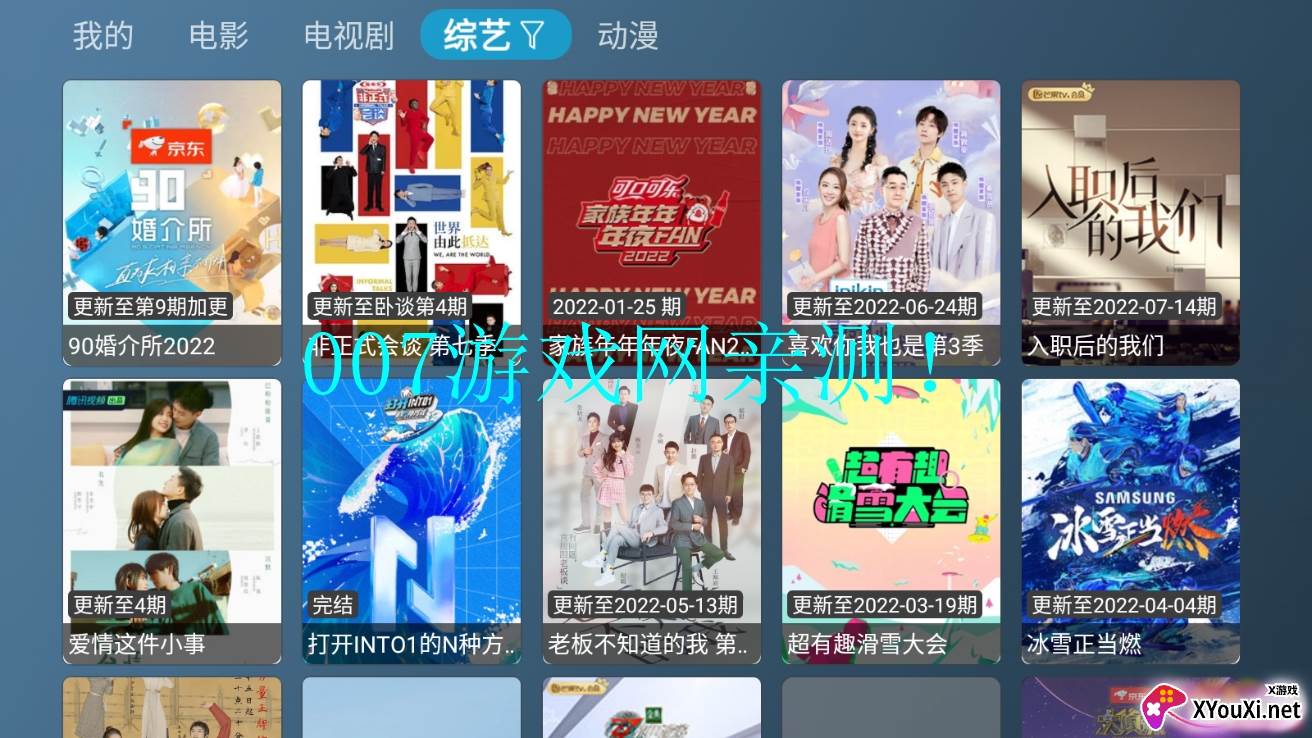Go to the 动漫 tab
The width and height of the screenshot is (1312, 738).
click(x=627, y=36)
